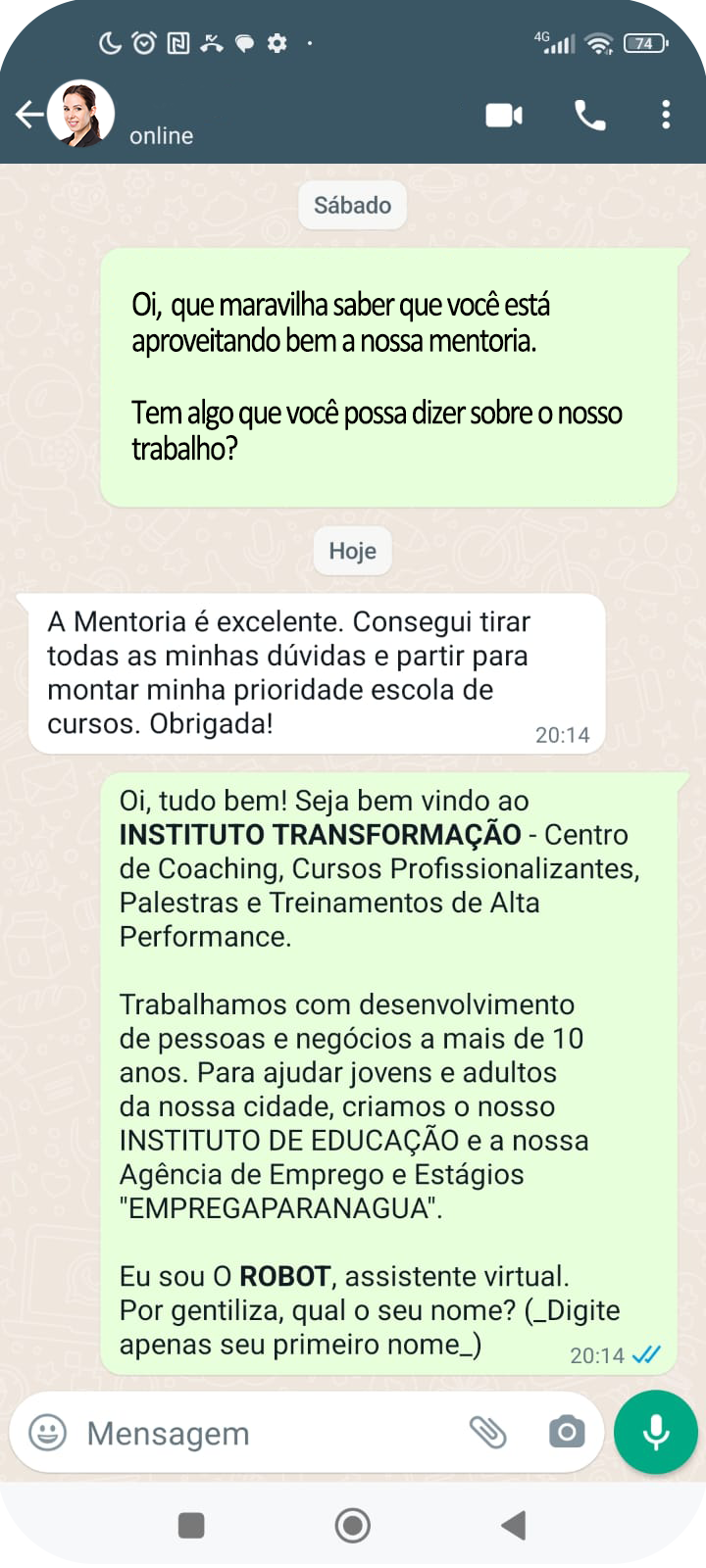Start a voice call
The height and width of the screenshot is (1568, 706).
pos(589,116)
